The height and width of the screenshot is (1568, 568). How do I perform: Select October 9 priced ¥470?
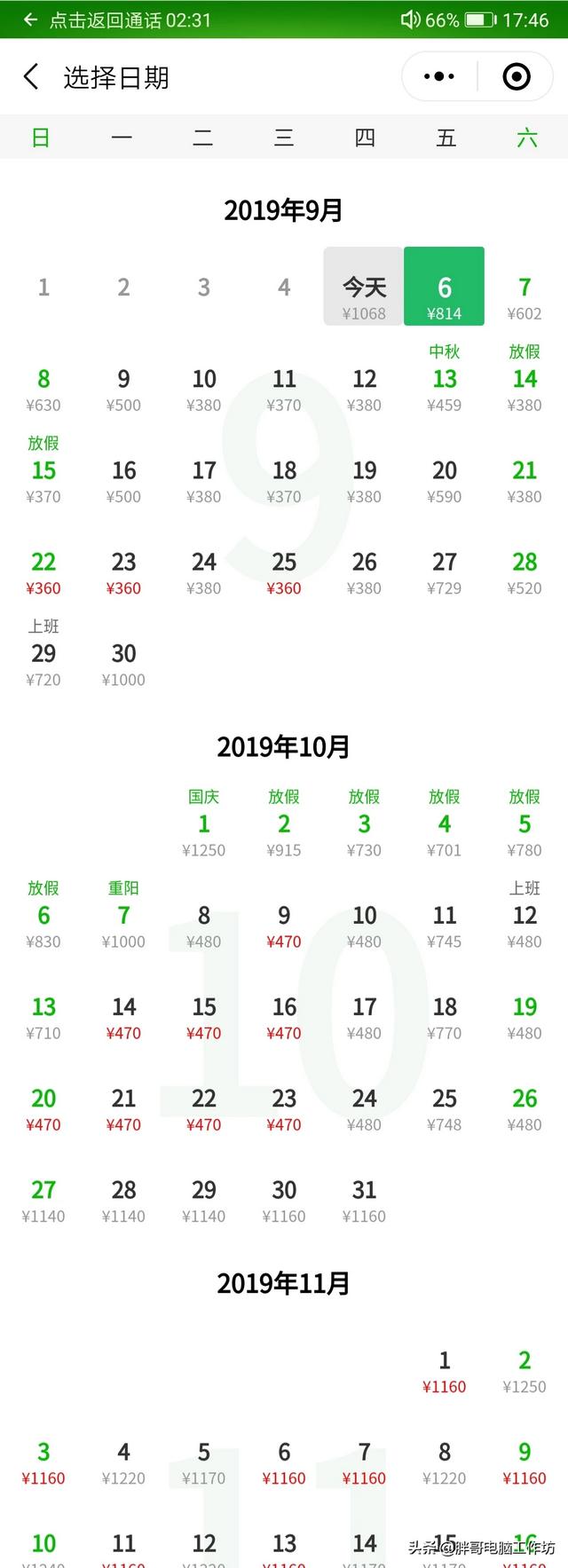click(x=284, y=925)
